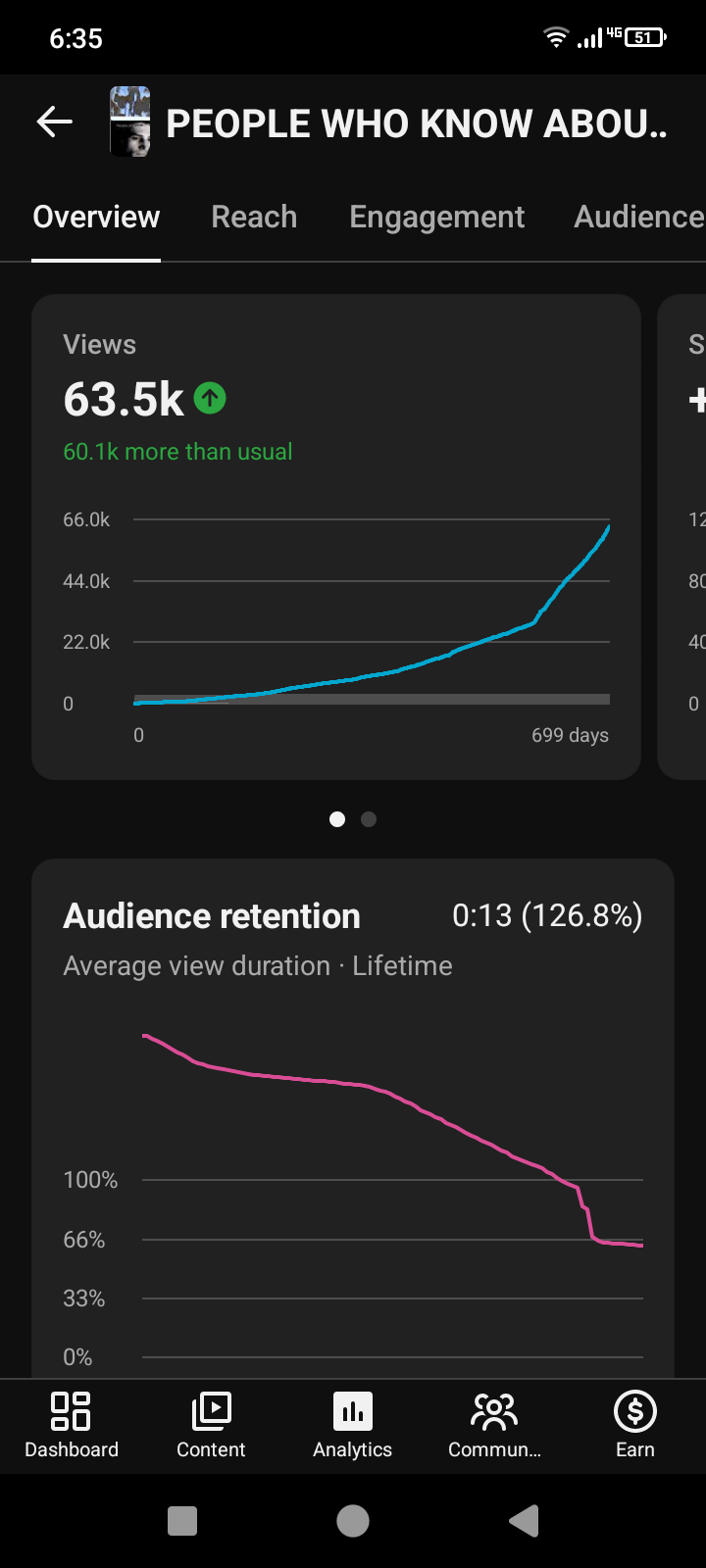The image size is (706, 1568).
Task: Go back using the arrow icon
Action: point(55,122)
